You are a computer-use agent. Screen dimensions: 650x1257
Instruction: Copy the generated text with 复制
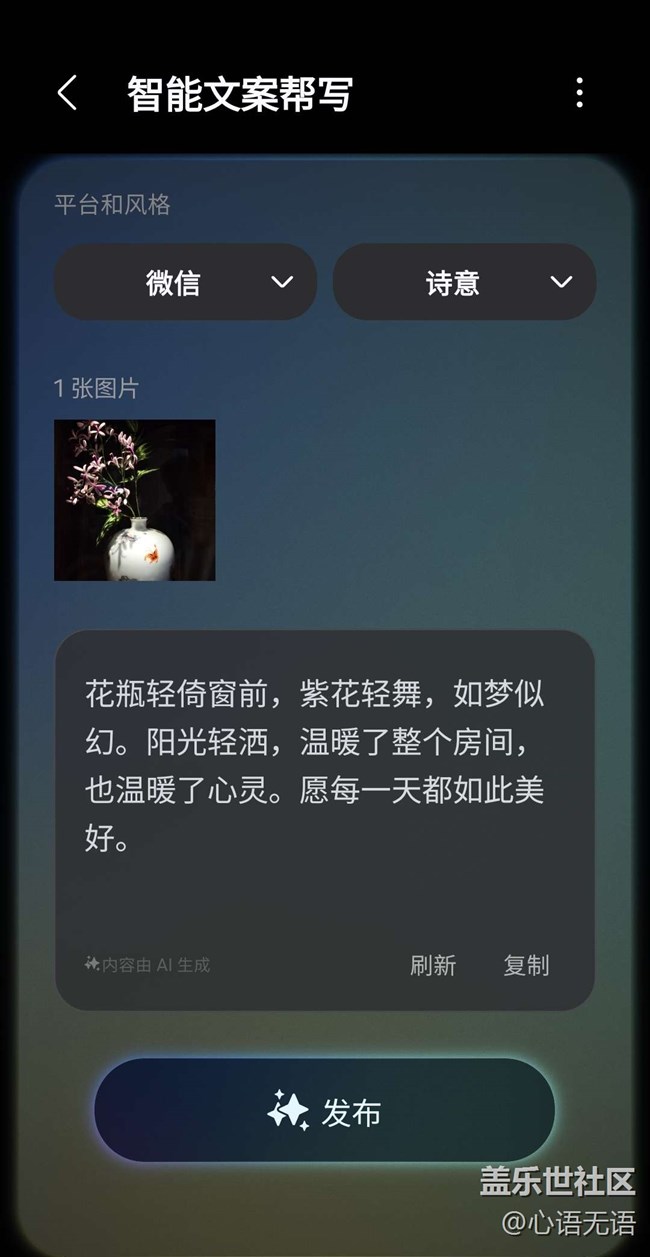pyautogui.click(x=526, y=965)
